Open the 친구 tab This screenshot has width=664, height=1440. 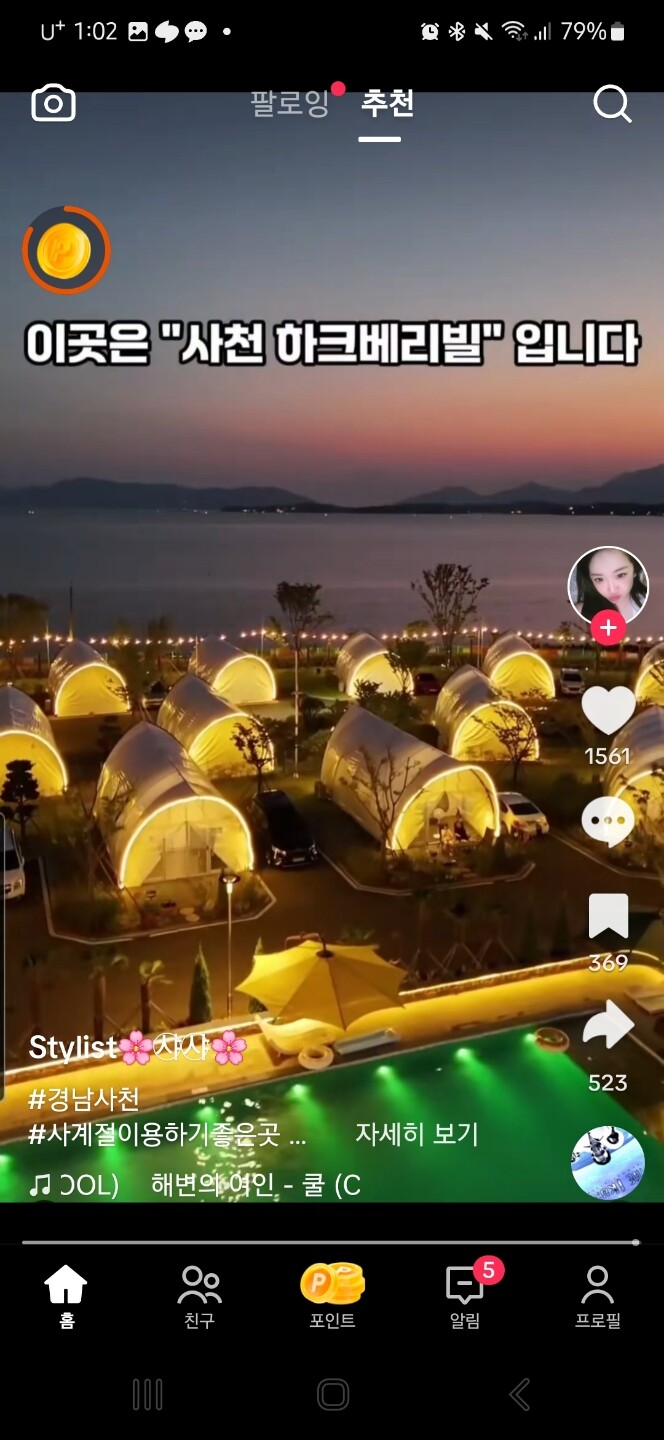[x=199, y=1295]
